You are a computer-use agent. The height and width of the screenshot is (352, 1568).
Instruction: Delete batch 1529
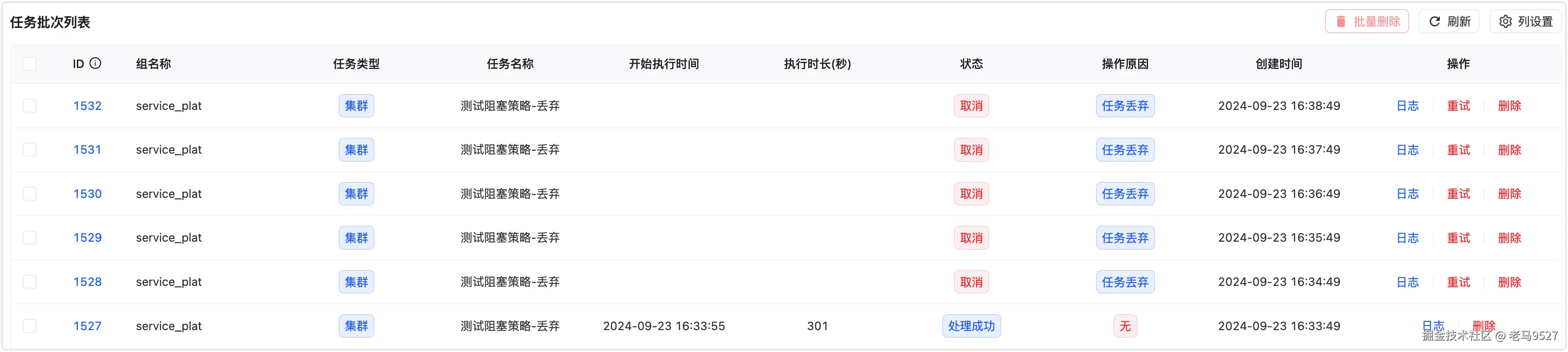pyautogui.click(x=1509, y=238)
